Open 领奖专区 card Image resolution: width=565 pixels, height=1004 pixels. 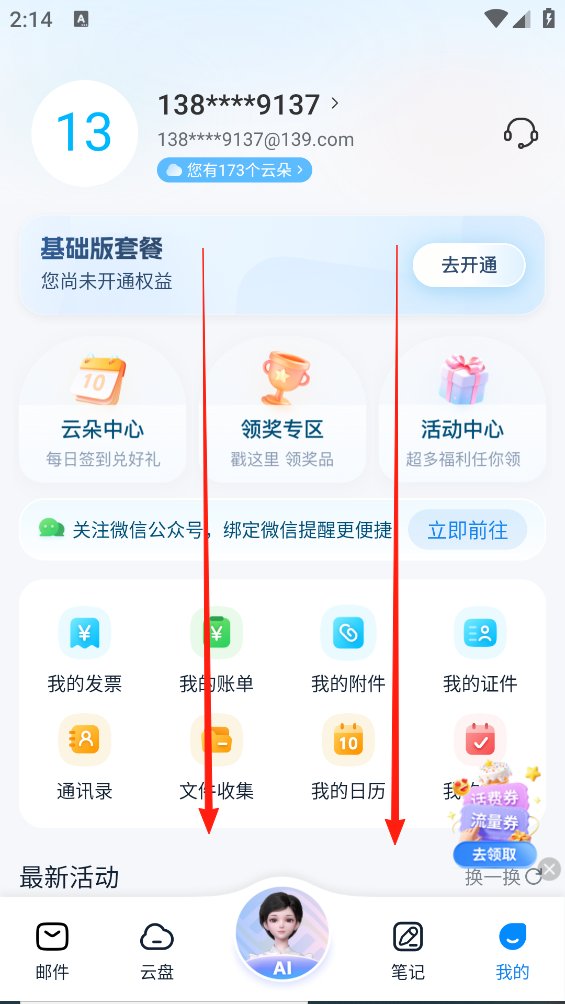pyautogui.click(x=282, y=410)
